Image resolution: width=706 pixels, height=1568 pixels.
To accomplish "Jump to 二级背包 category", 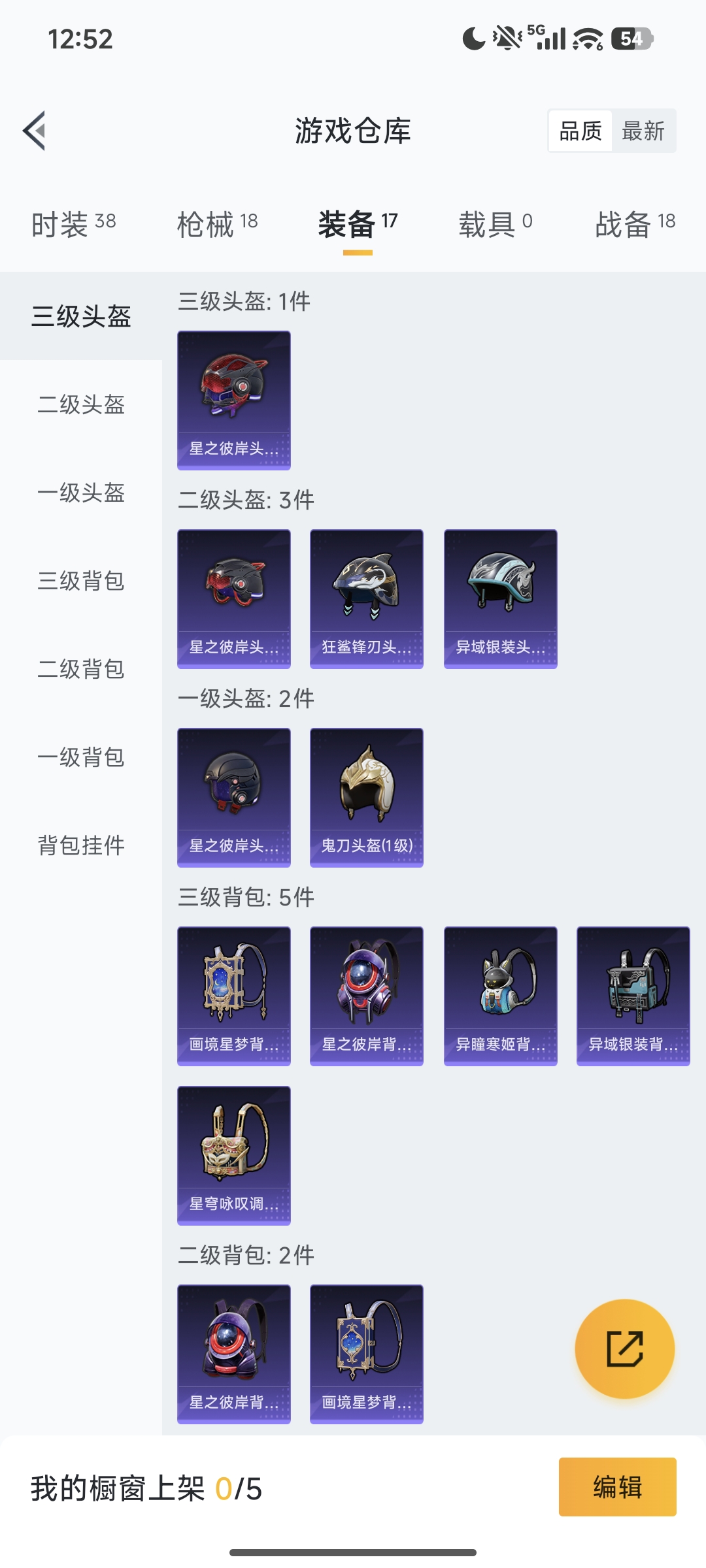I will click(x=81, y=669).
